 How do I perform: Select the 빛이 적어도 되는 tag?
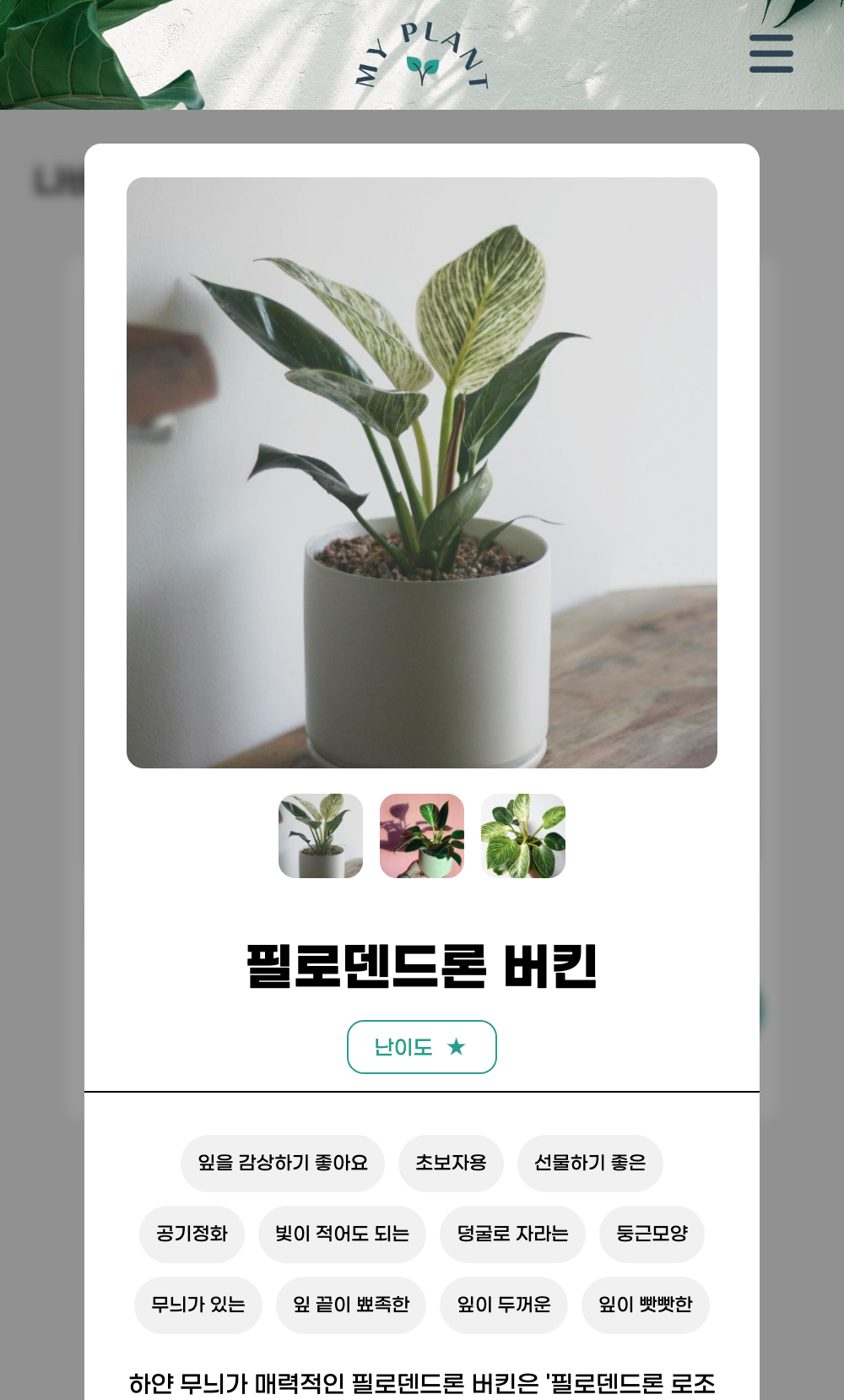click(x=342, y=1234)
